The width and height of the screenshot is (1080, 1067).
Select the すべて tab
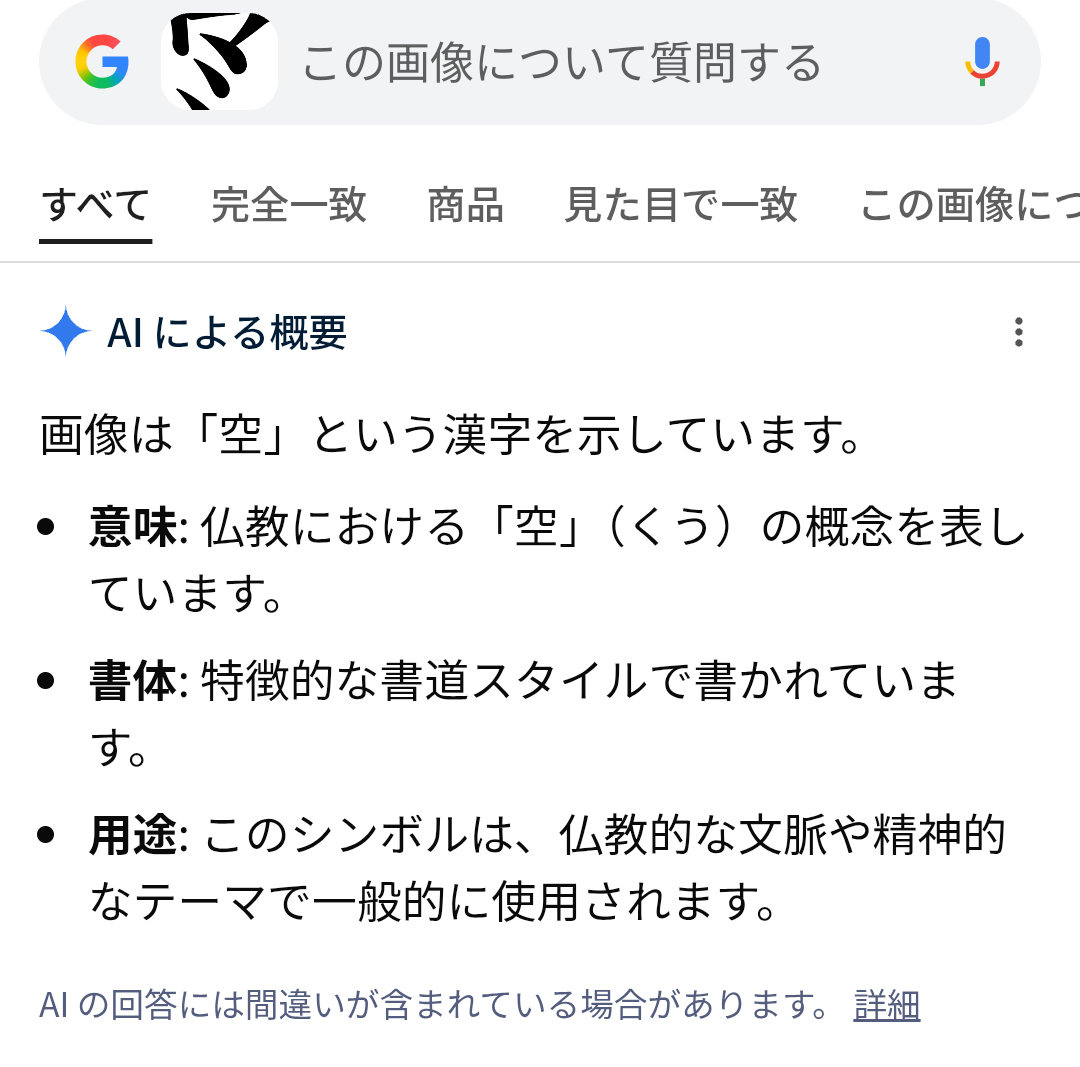[96, 206]
